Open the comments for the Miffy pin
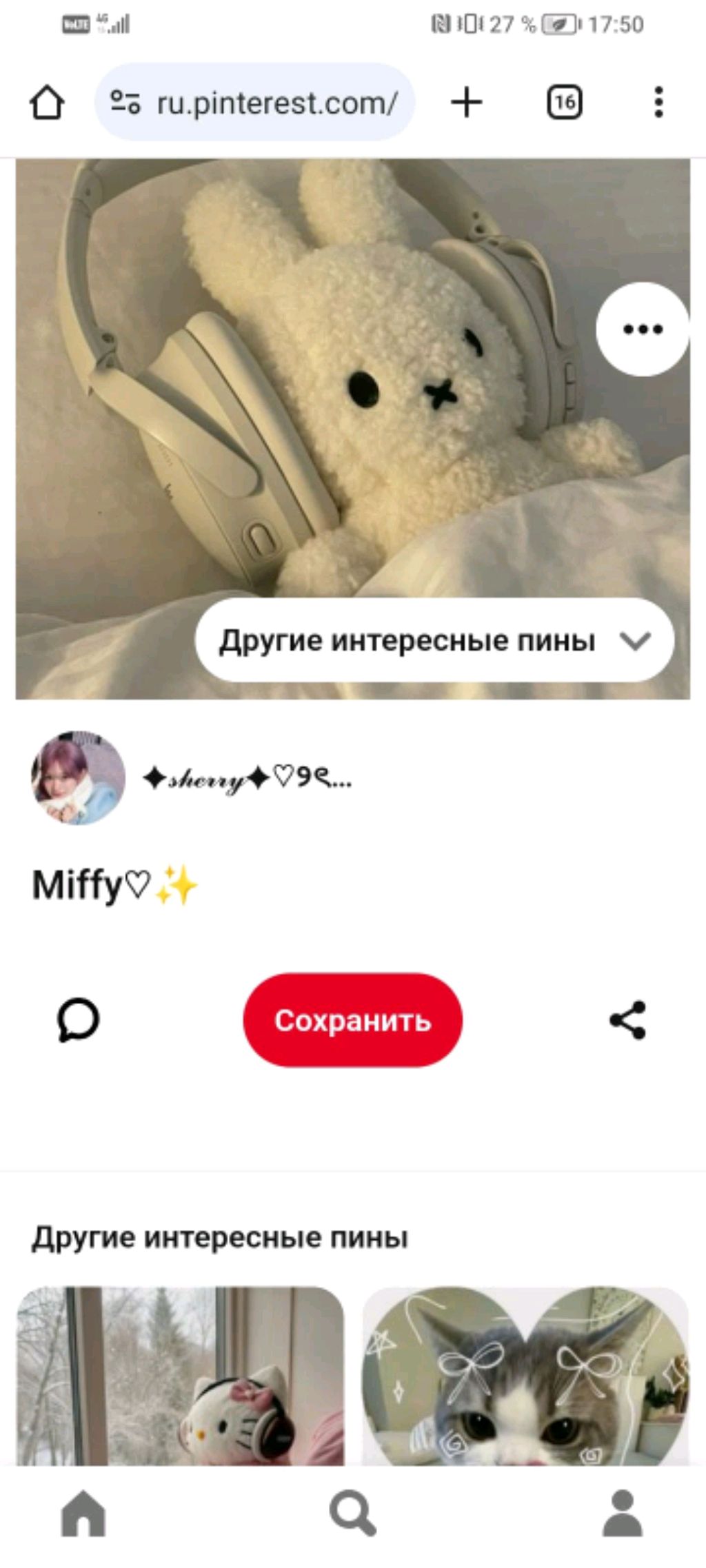The image size is (706, 1568). tap(78, 1020)
